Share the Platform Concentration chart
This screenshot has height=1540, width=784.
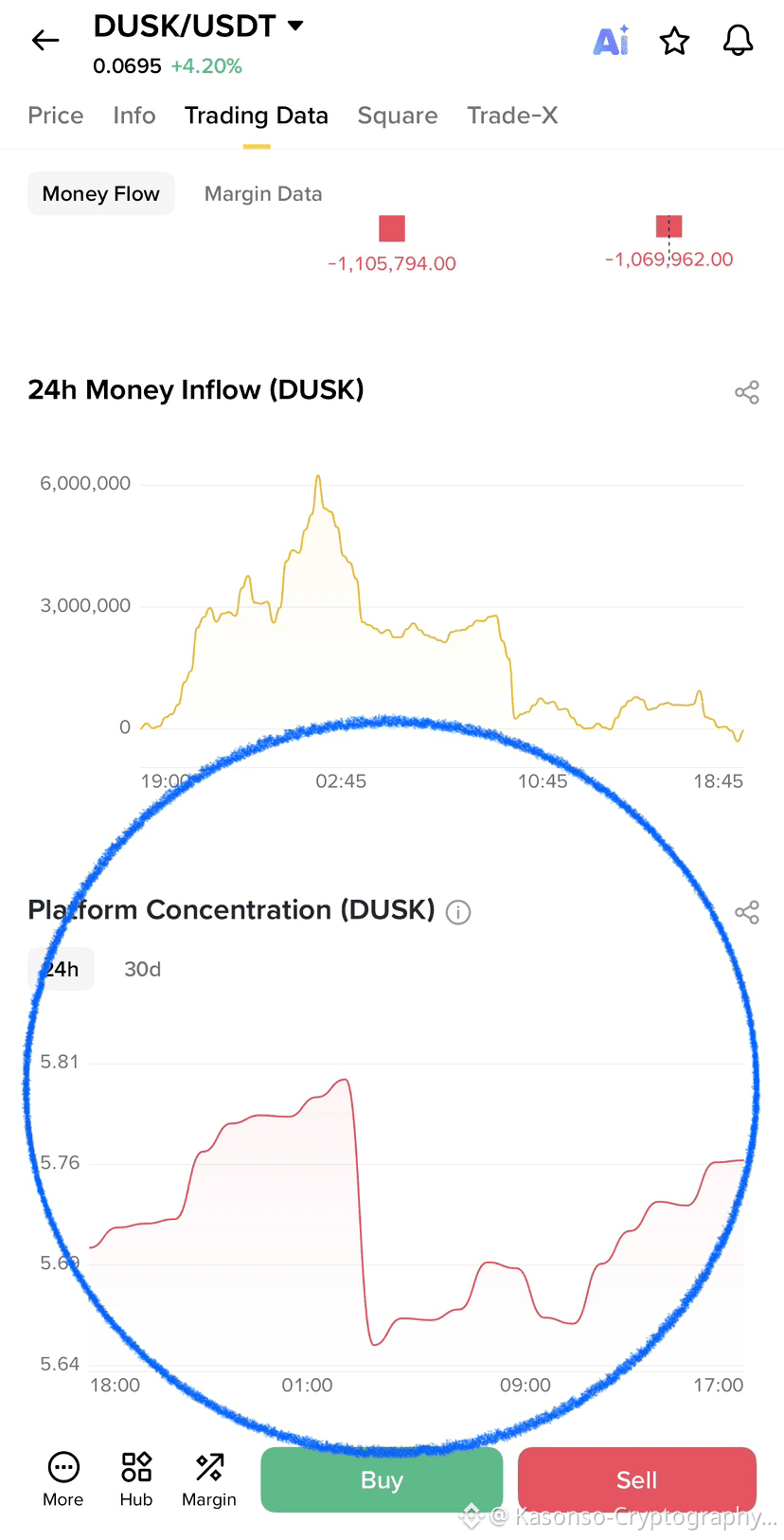(x=747, y=912)
